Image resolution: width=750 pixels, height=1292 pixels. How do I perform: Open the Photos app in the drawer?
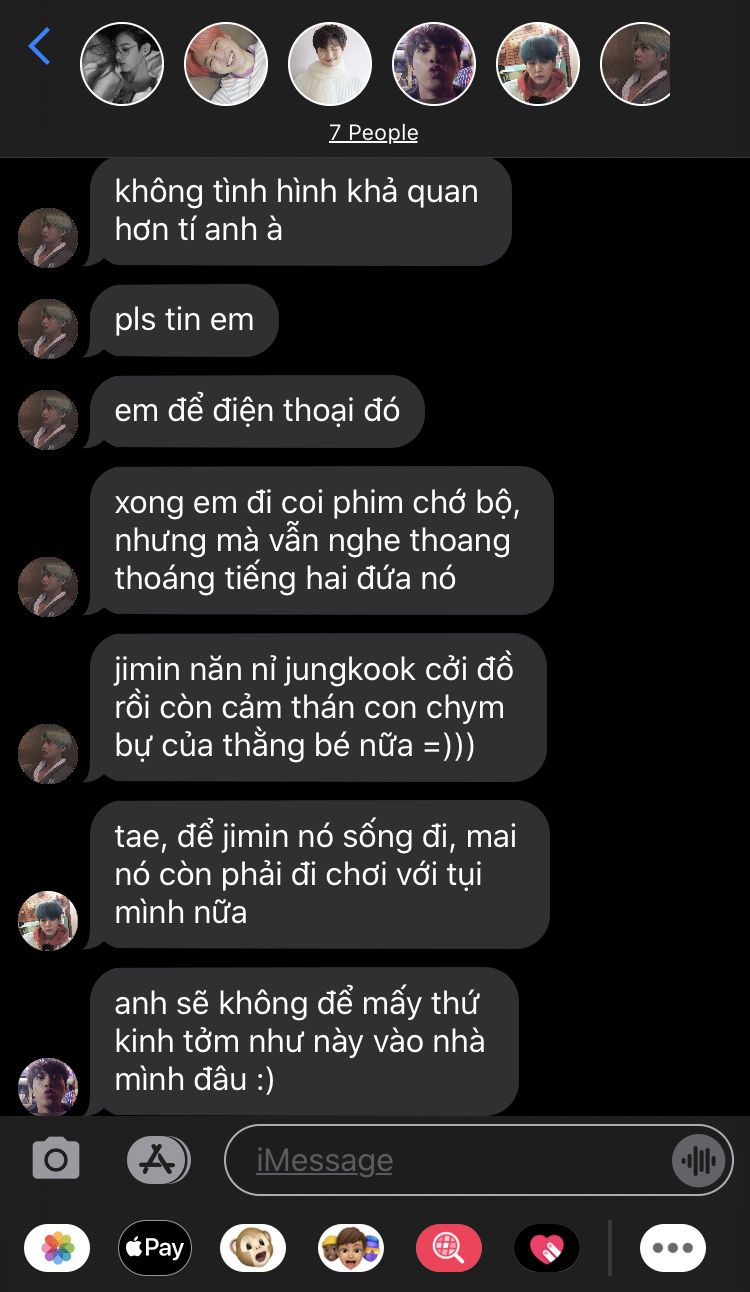(x=57, y=1247)
